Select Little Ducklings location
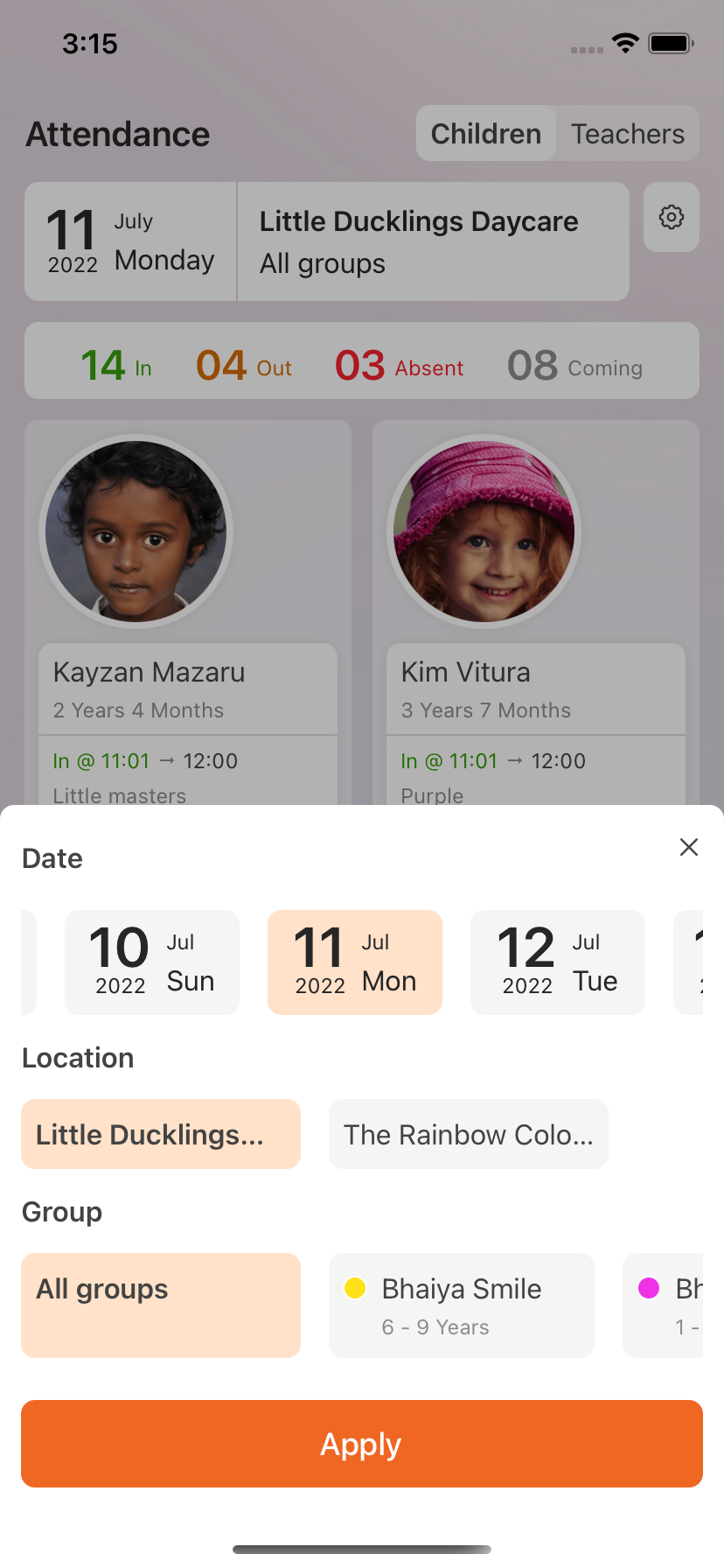Screen dimensions: 724x1568 tap(161, 1134)
